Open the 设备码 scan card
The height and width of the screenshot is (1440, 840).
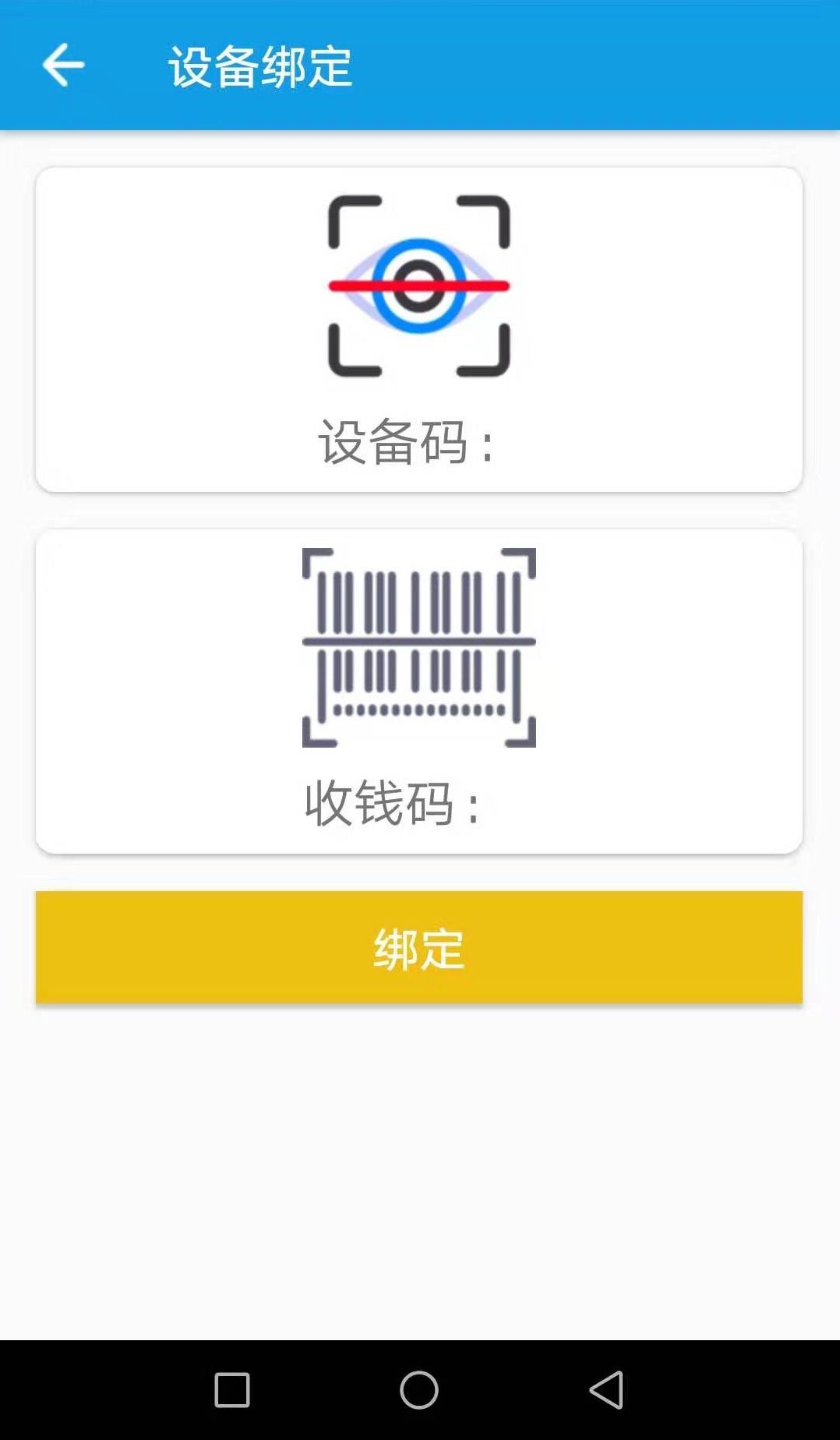pyautogui.click(x=419, y=329)
